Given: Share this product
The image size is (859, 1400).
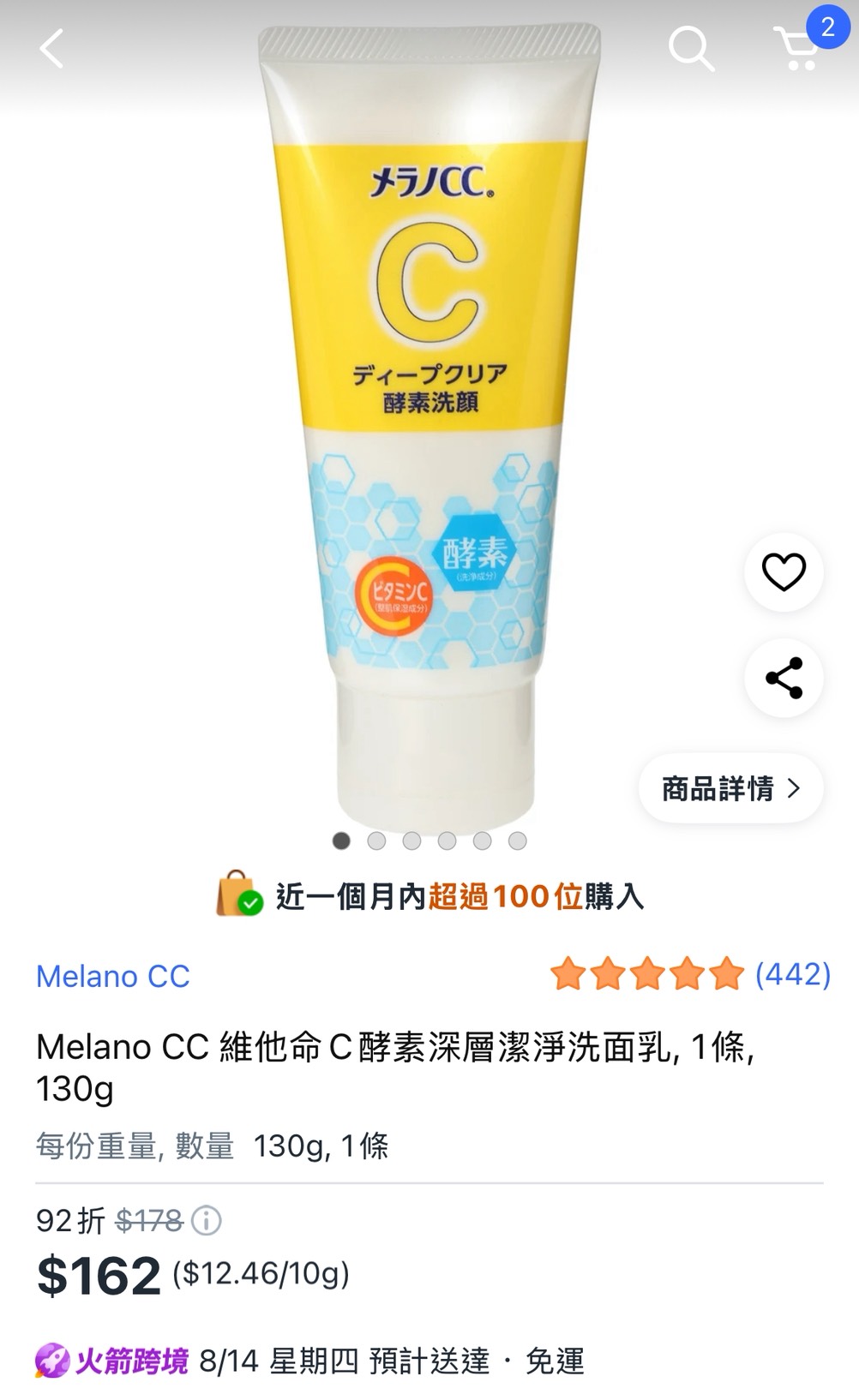Looking at the screenshot, I should tap(784, 678).
